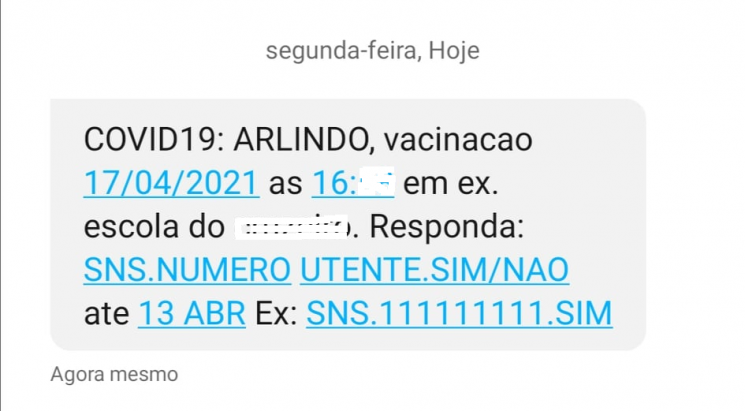Follow the UTENTE.SIM/NAO link

click(433, 270)
